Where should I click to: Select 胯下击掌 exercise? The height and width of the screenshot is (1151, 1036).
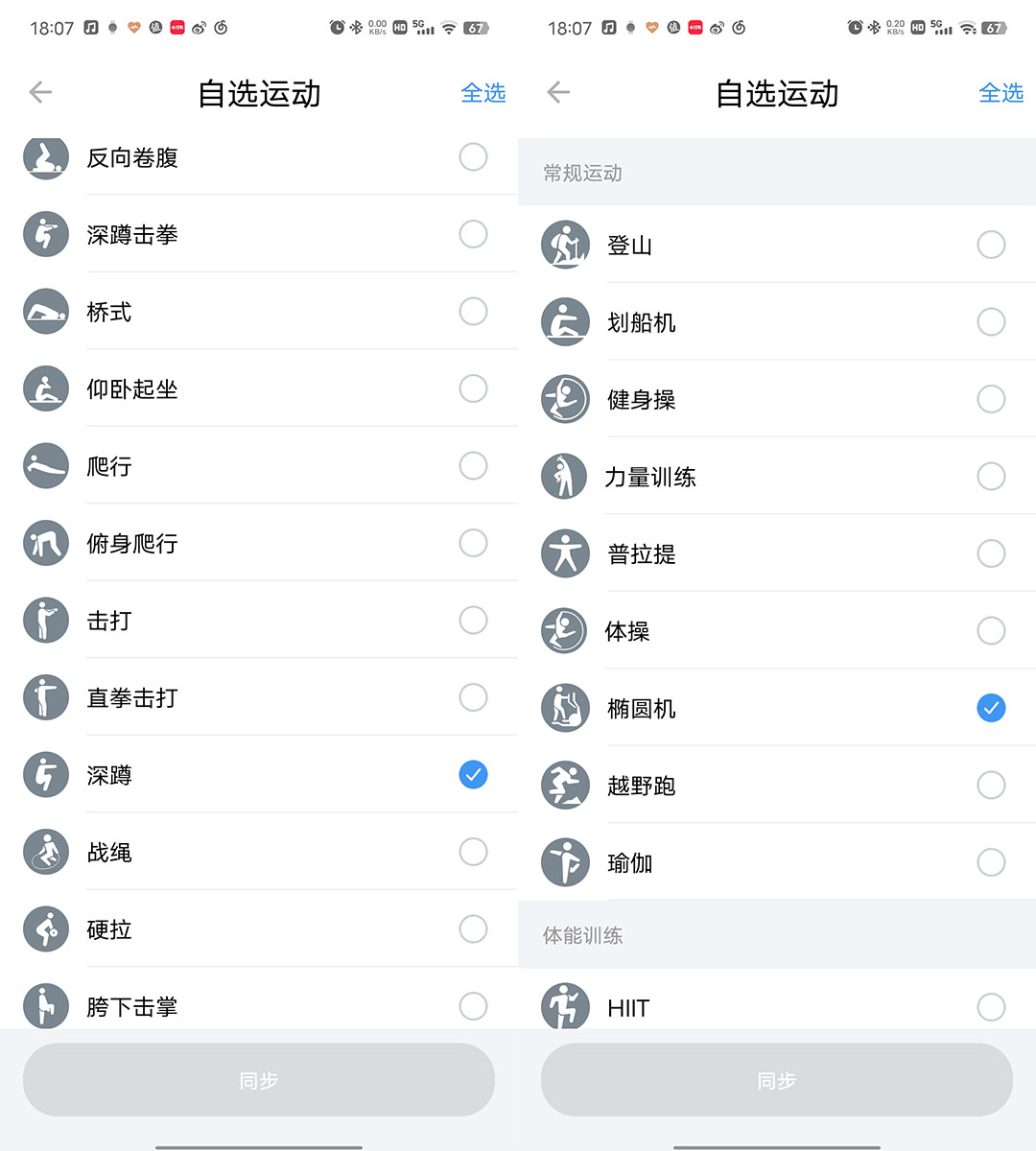(473, 1006)
